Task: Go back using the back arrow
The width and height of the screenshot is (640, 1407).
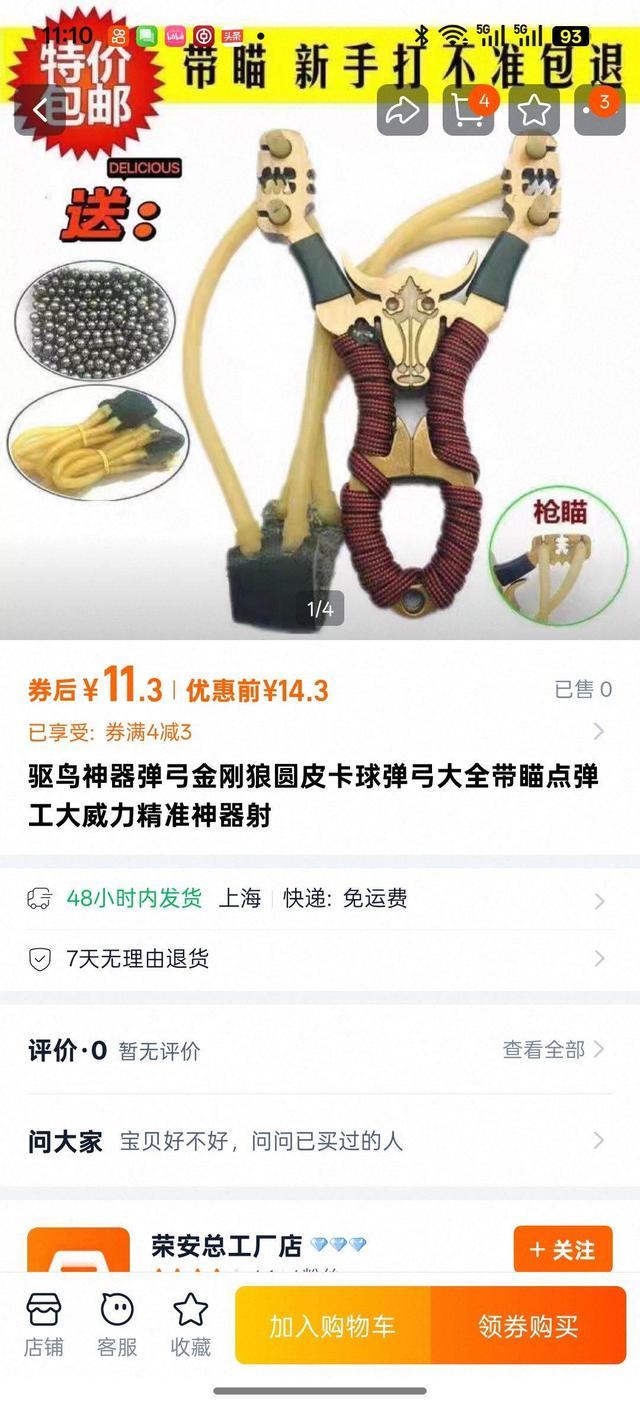Action: tap(40, 110)
